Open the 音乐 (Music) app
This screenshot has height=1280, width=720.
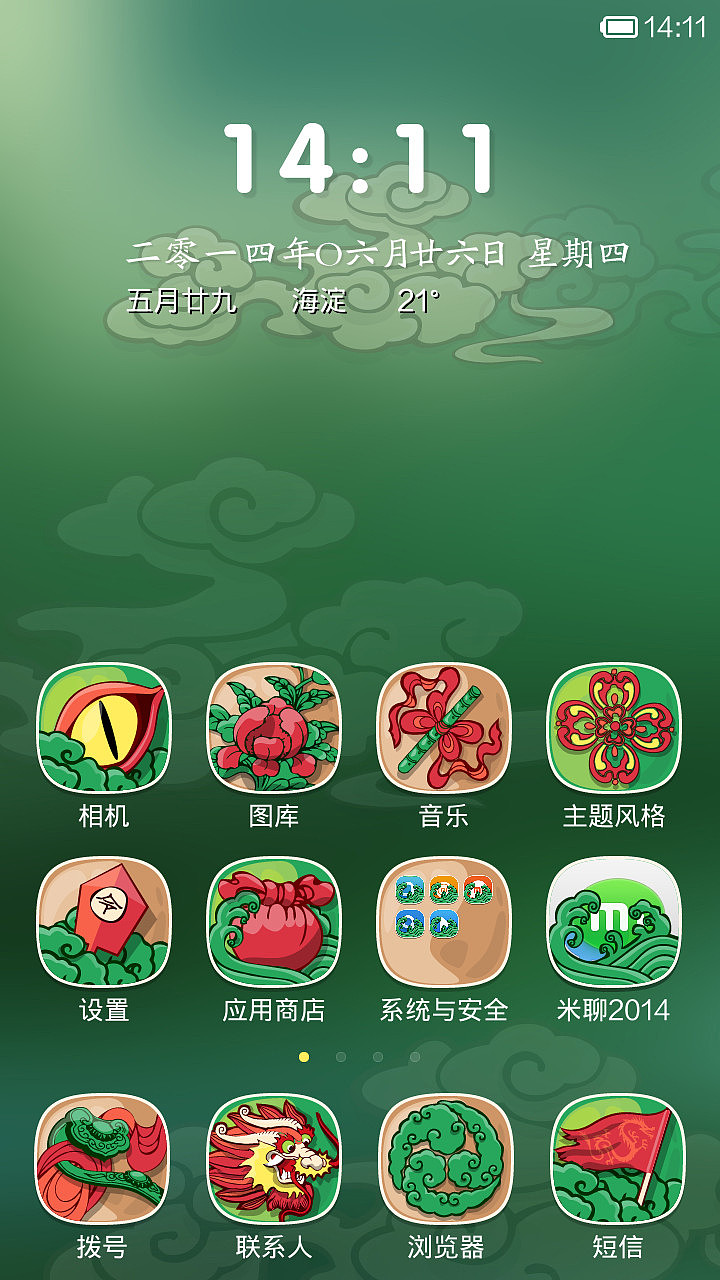click(x=444, y=733)
